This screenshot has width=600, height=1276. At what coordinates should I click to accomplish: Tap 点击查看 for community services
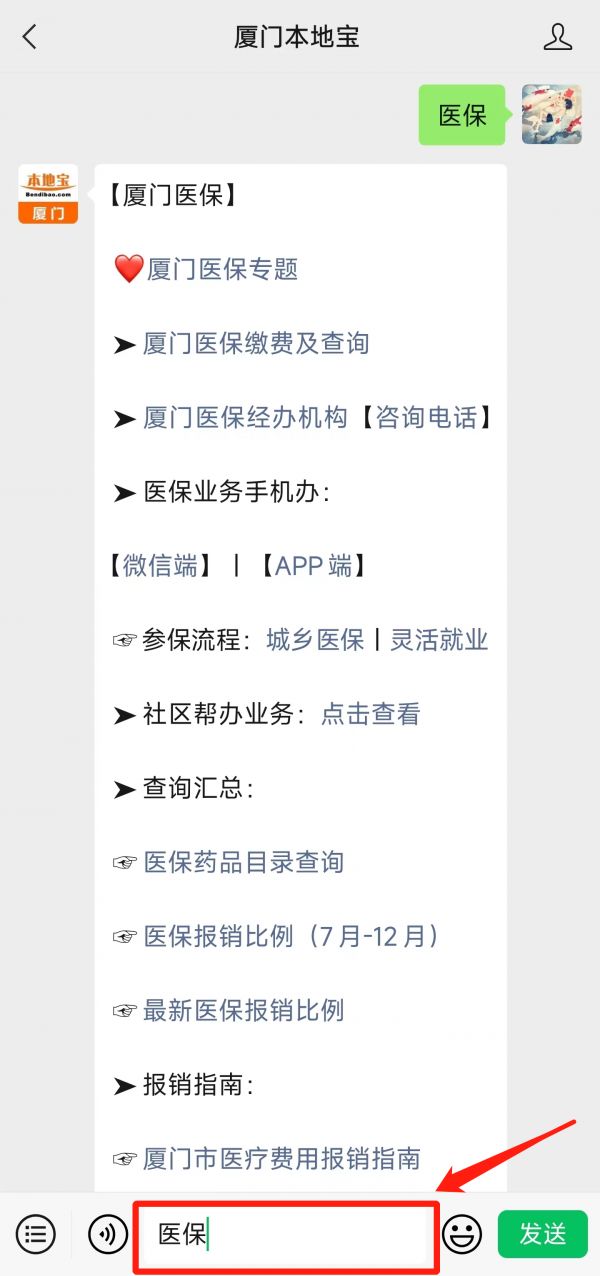click(x=370, y=714)
